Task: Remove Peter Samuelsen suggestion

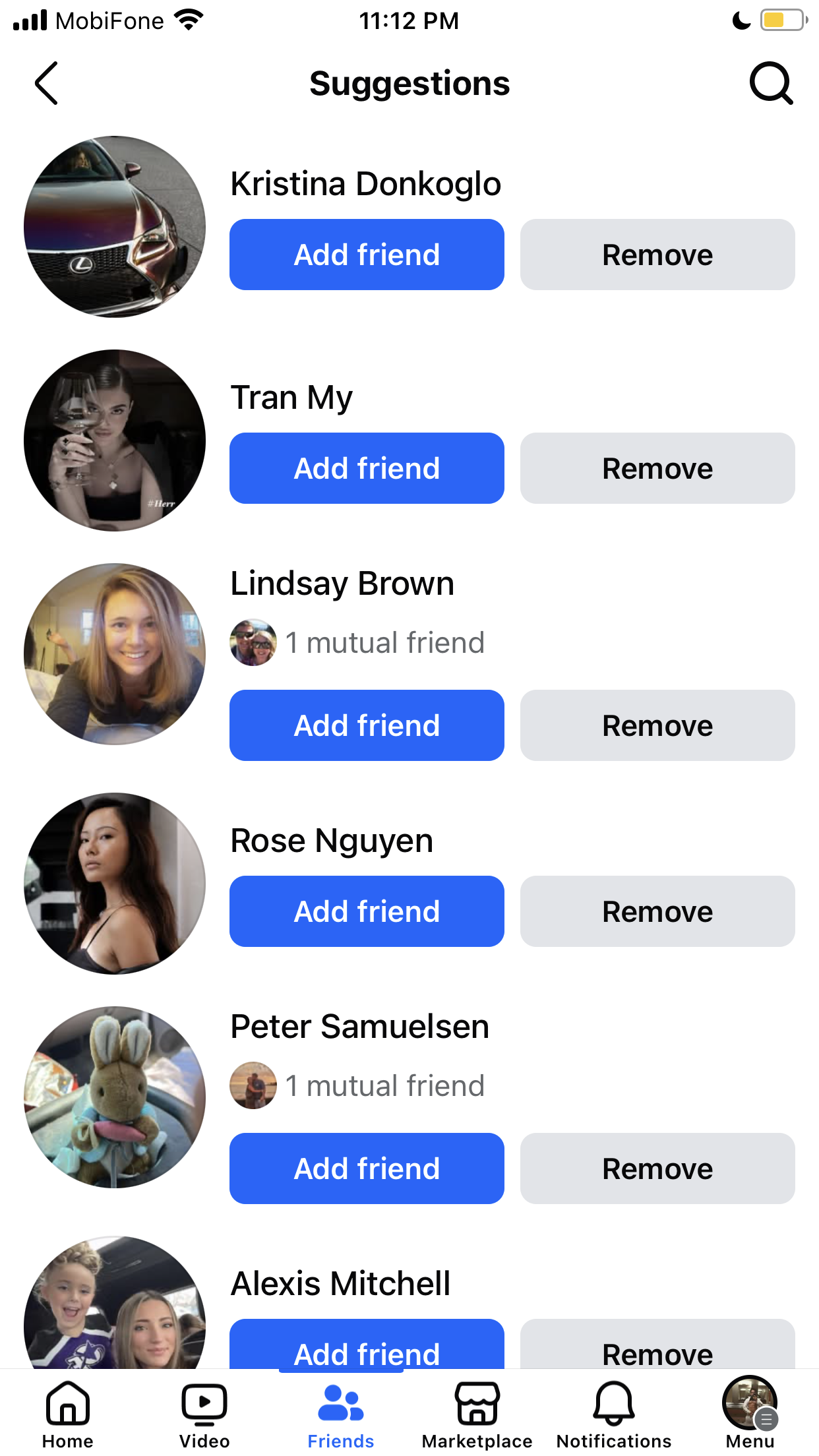Action: (657, 1168)
